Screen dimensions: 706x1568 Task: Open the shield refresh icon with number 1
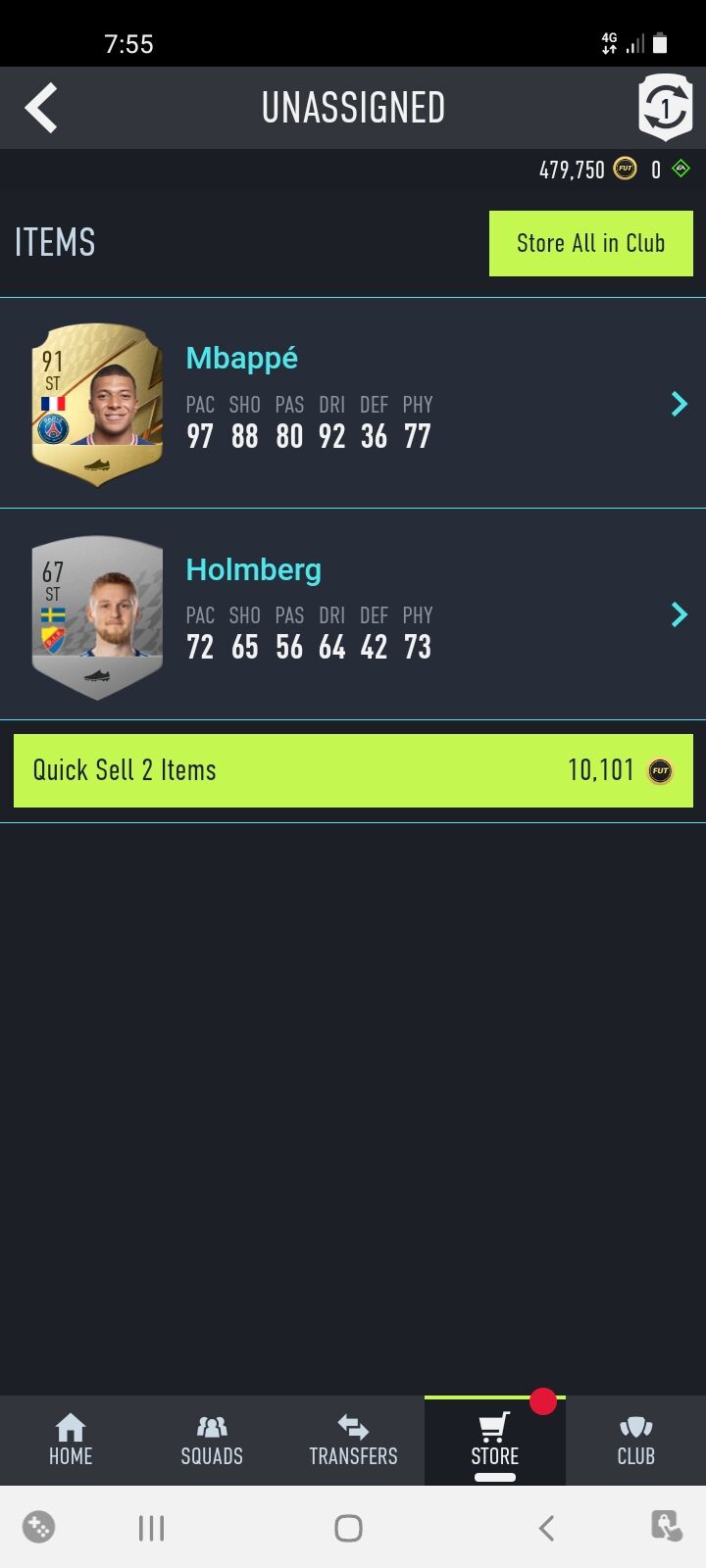click(x=665, y=108)
